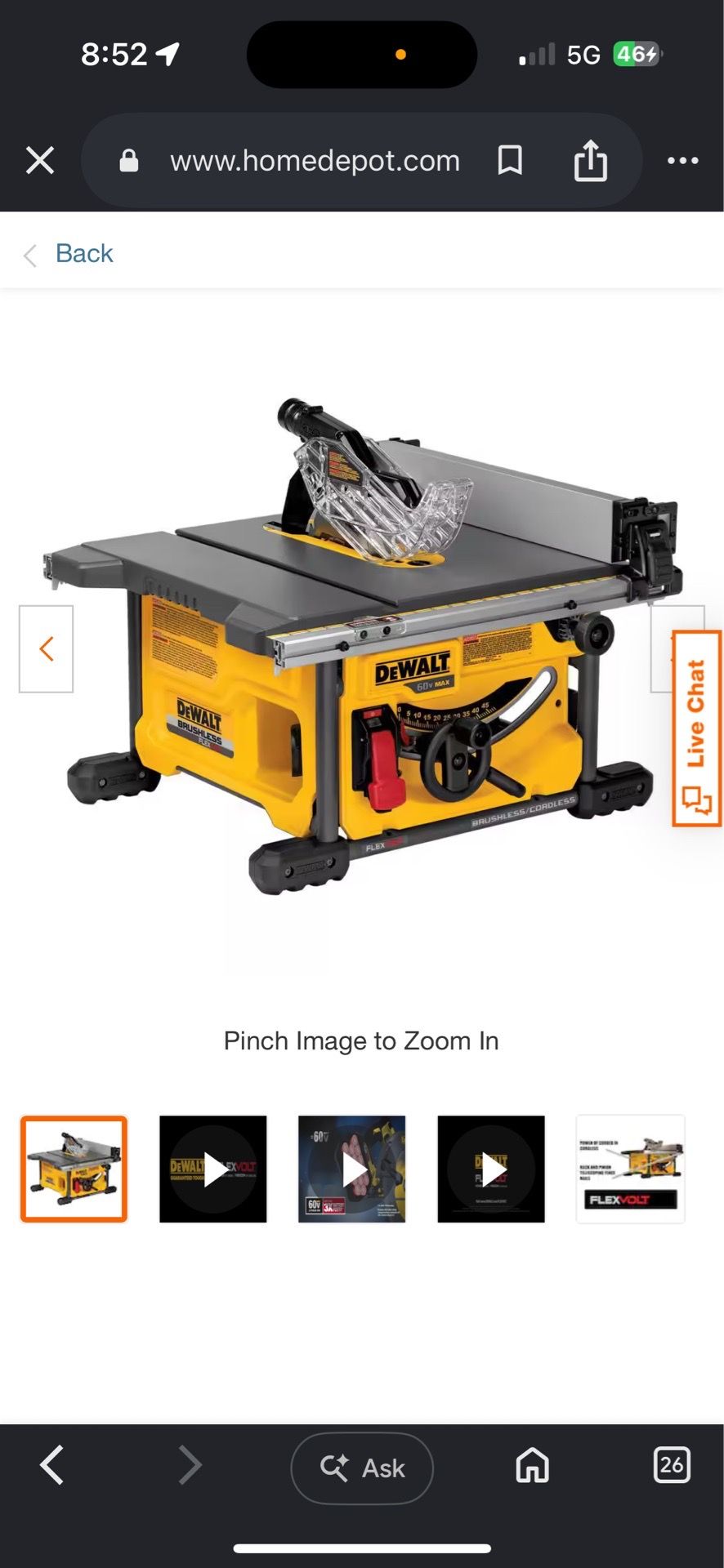The height and width of the screenshot is (1568, 724).
Task: Open the browser's three-dot menu
Action: pos(682,161)
